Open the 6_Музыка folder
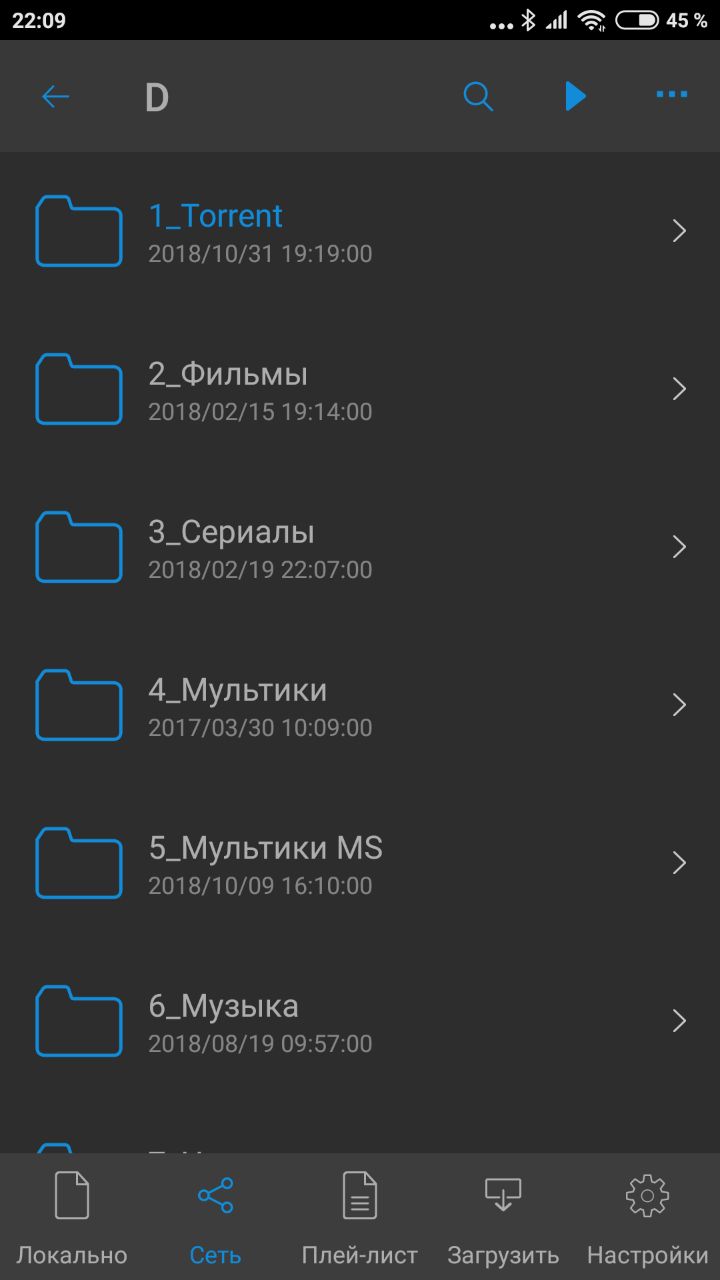 (x=360, y=1021)
